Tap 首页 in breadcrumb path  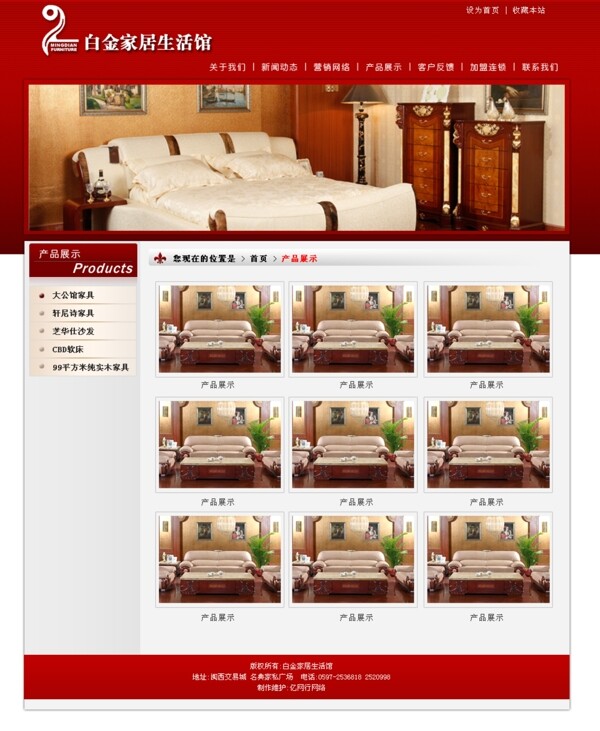pyautogui.click(x=259, y=258)
